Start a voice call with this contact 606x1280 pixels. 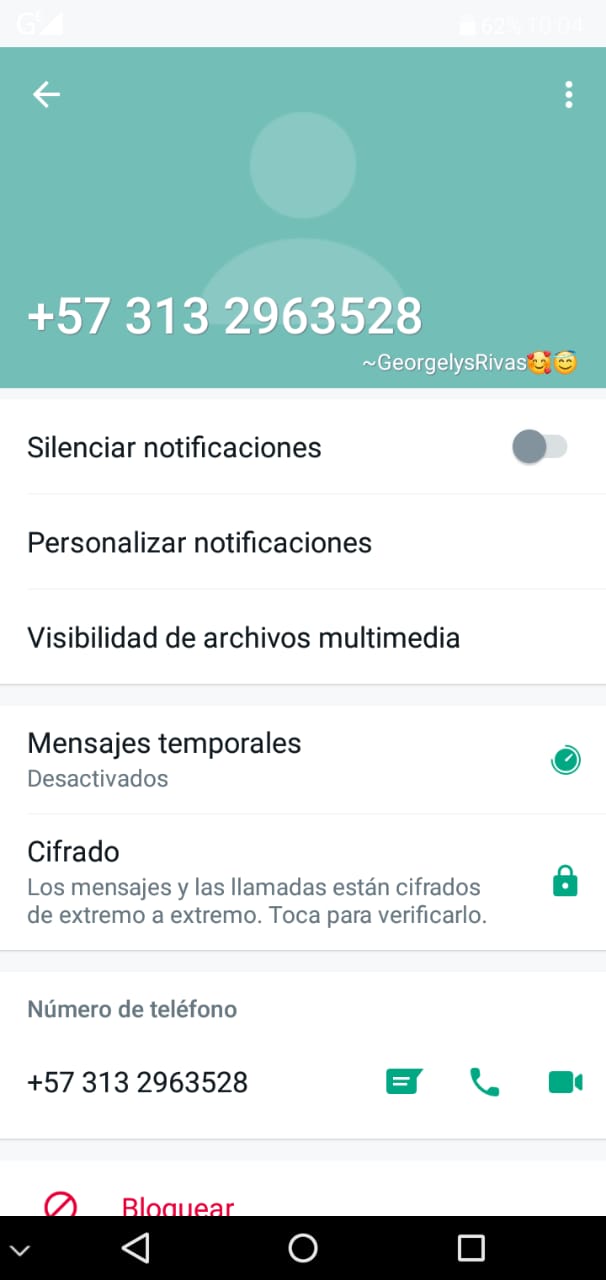pyautogui.click(x=485, y=1082)
